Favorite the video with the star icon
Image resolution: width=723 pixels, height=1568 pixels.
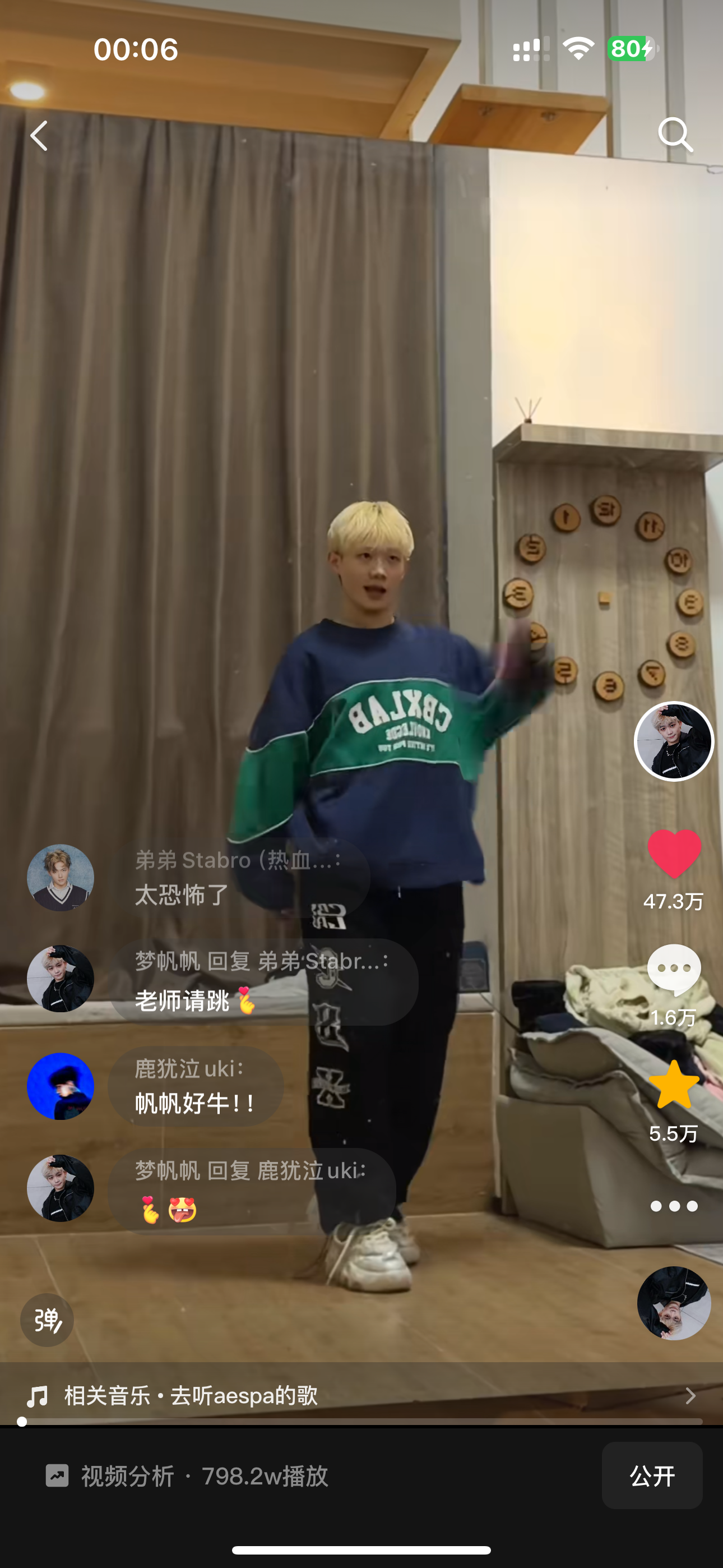point(674,1085)
